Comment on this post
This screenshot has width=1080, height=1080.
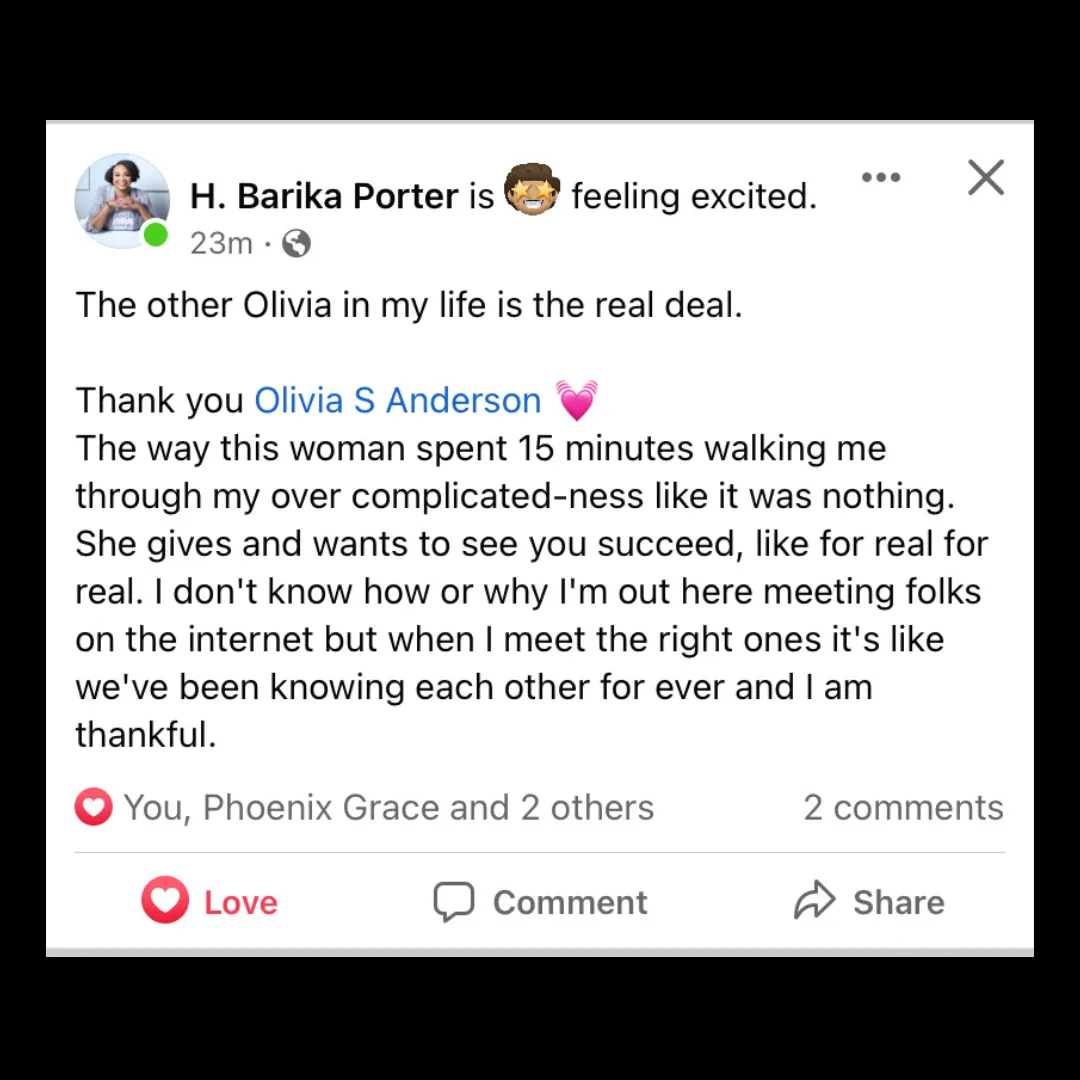click(541, 901)
